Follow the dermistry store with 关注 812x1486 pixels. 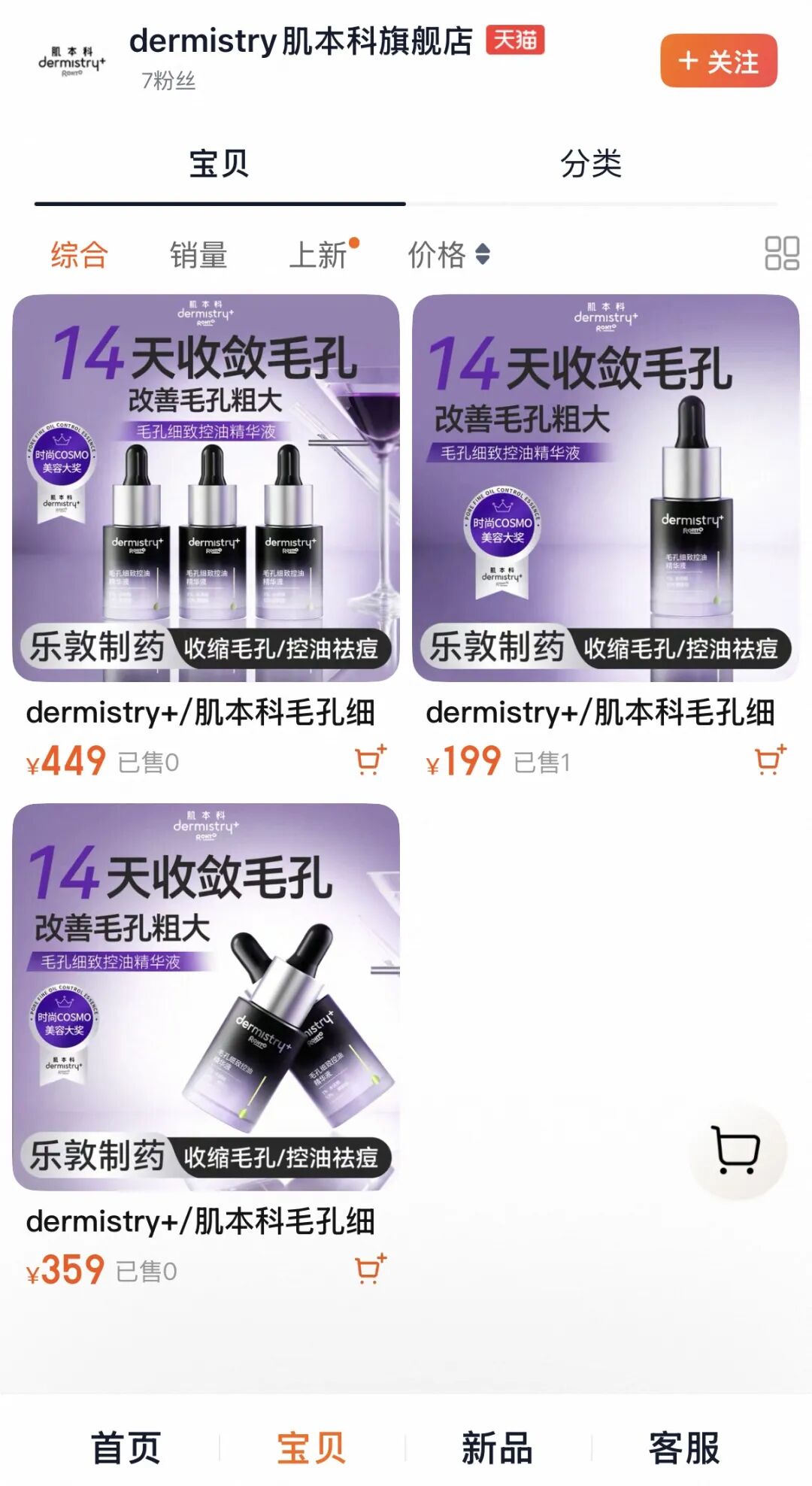pos(718,61)
